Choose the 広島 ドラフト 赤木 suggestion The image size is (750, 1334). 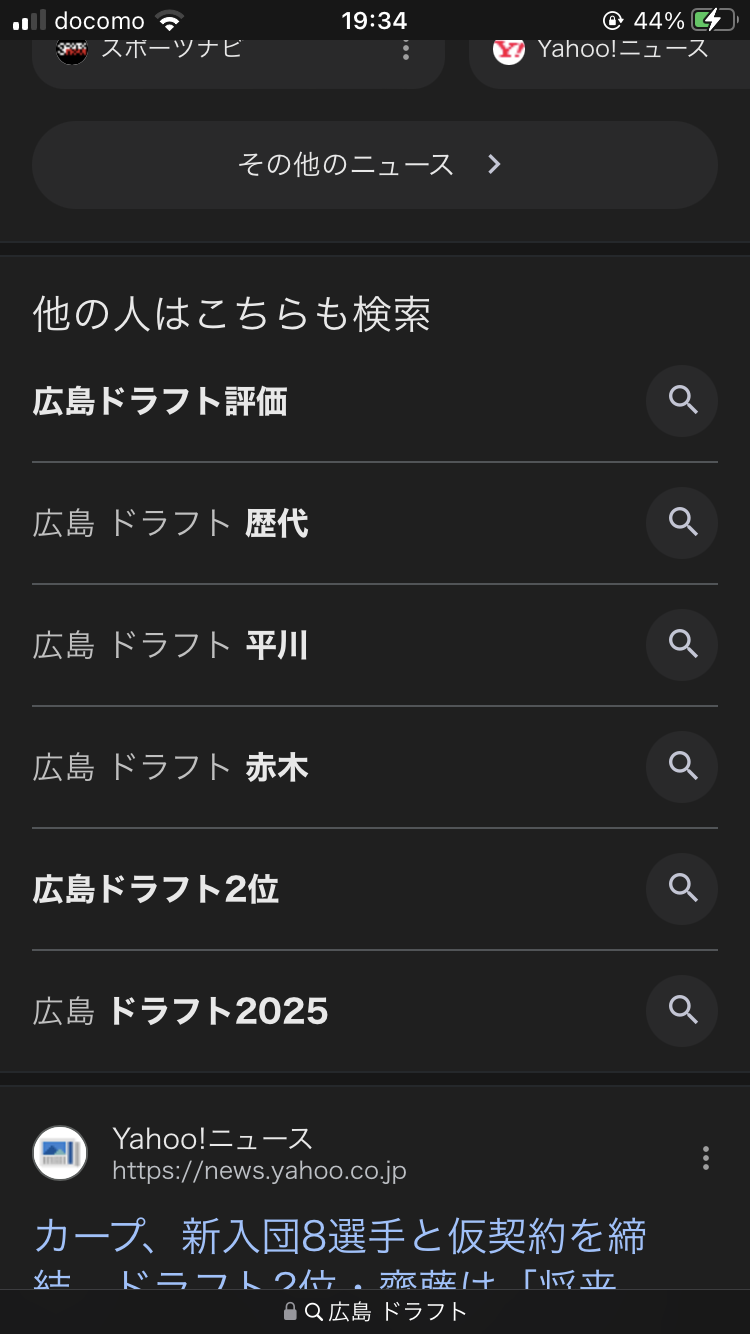point(171,767)
